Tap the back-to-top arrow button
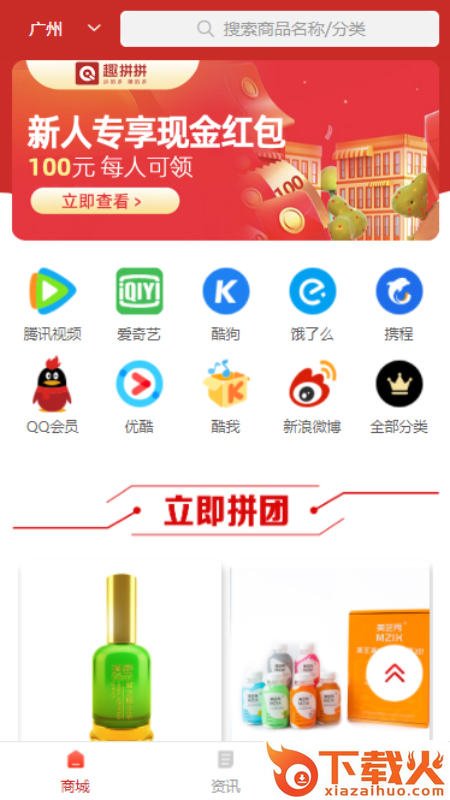This screenshot has width=450, height=800. 394,673
